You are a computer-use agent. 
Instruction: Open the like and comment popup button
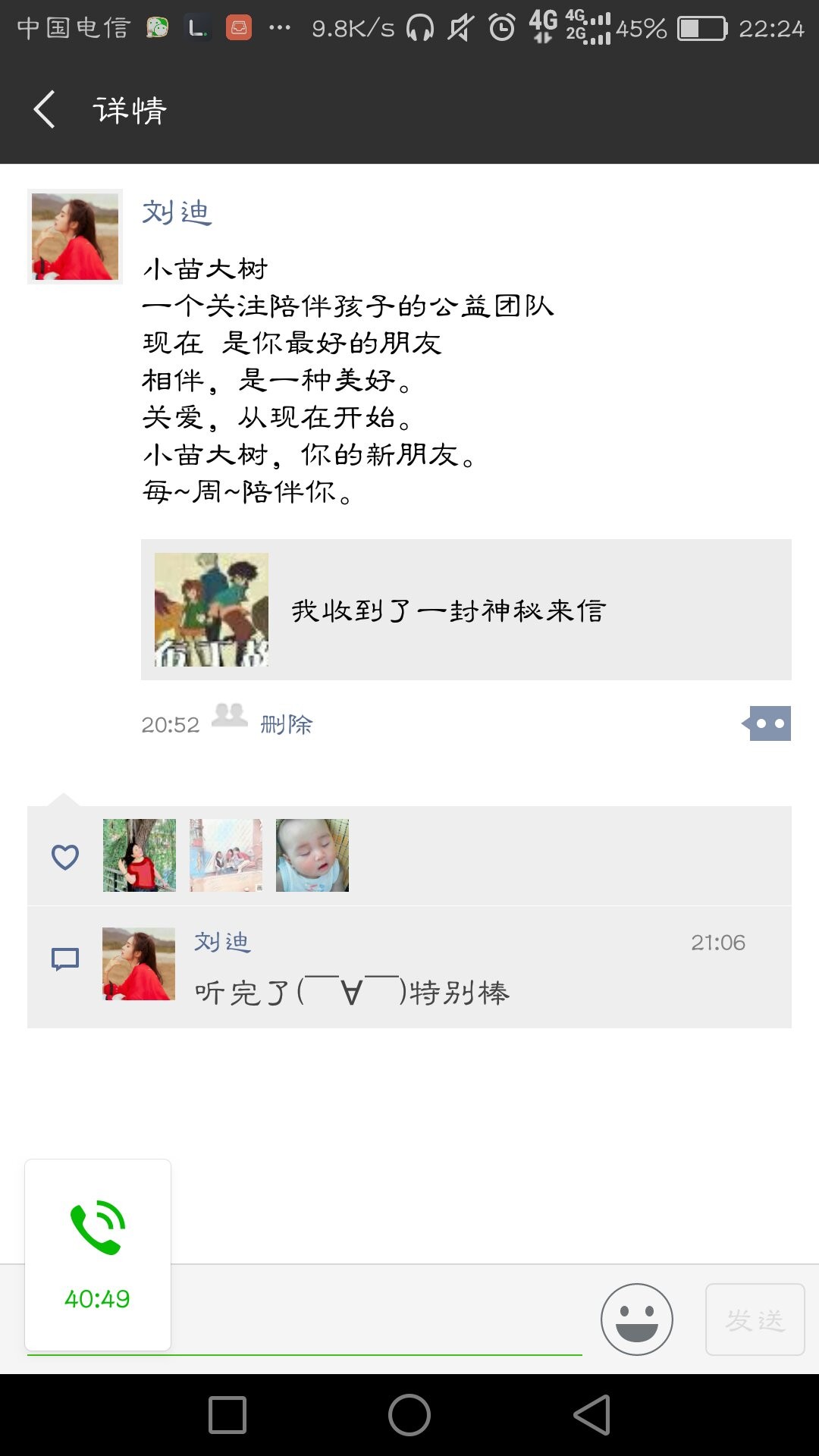point(769,723)
